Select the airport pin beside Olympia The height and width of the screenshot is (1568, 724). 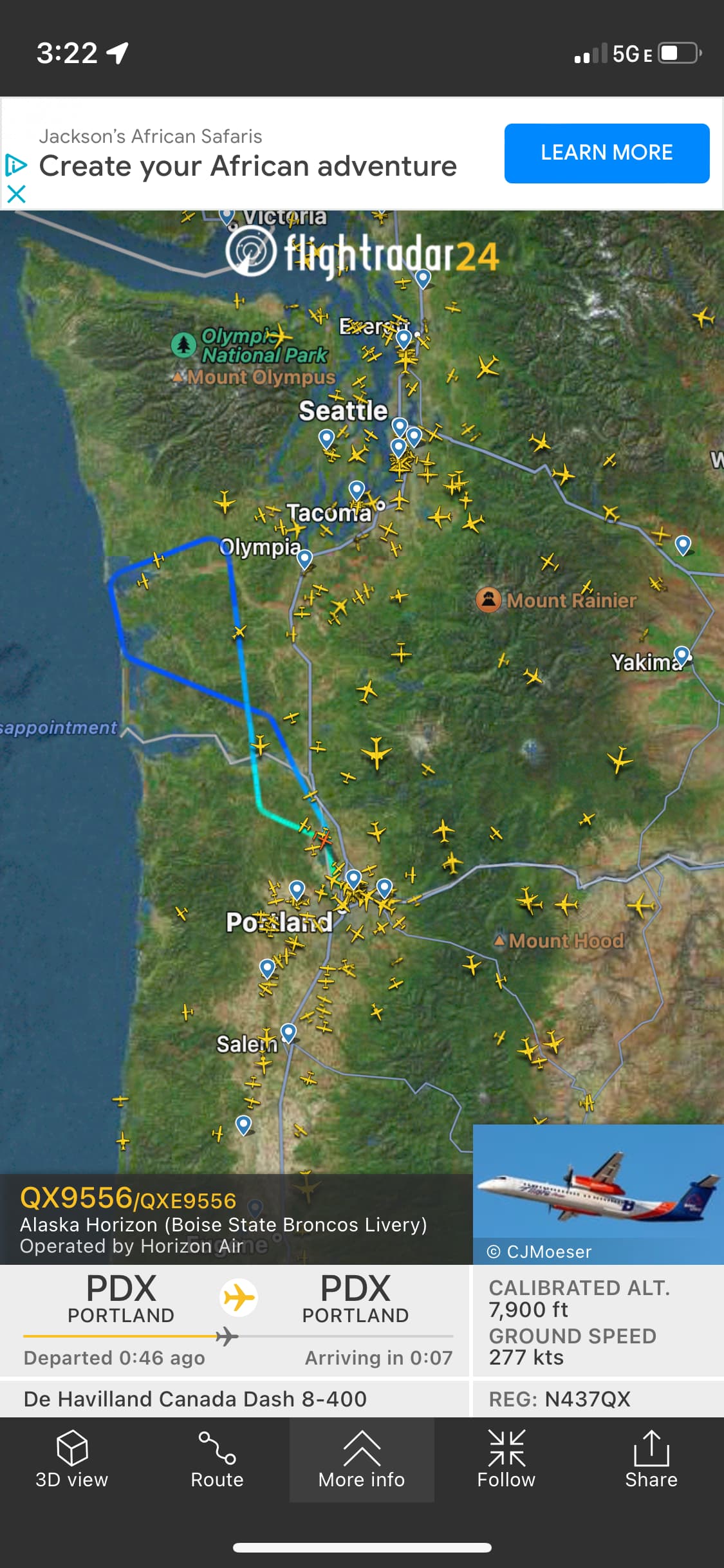pyautogui.click(x=305, y=559)
